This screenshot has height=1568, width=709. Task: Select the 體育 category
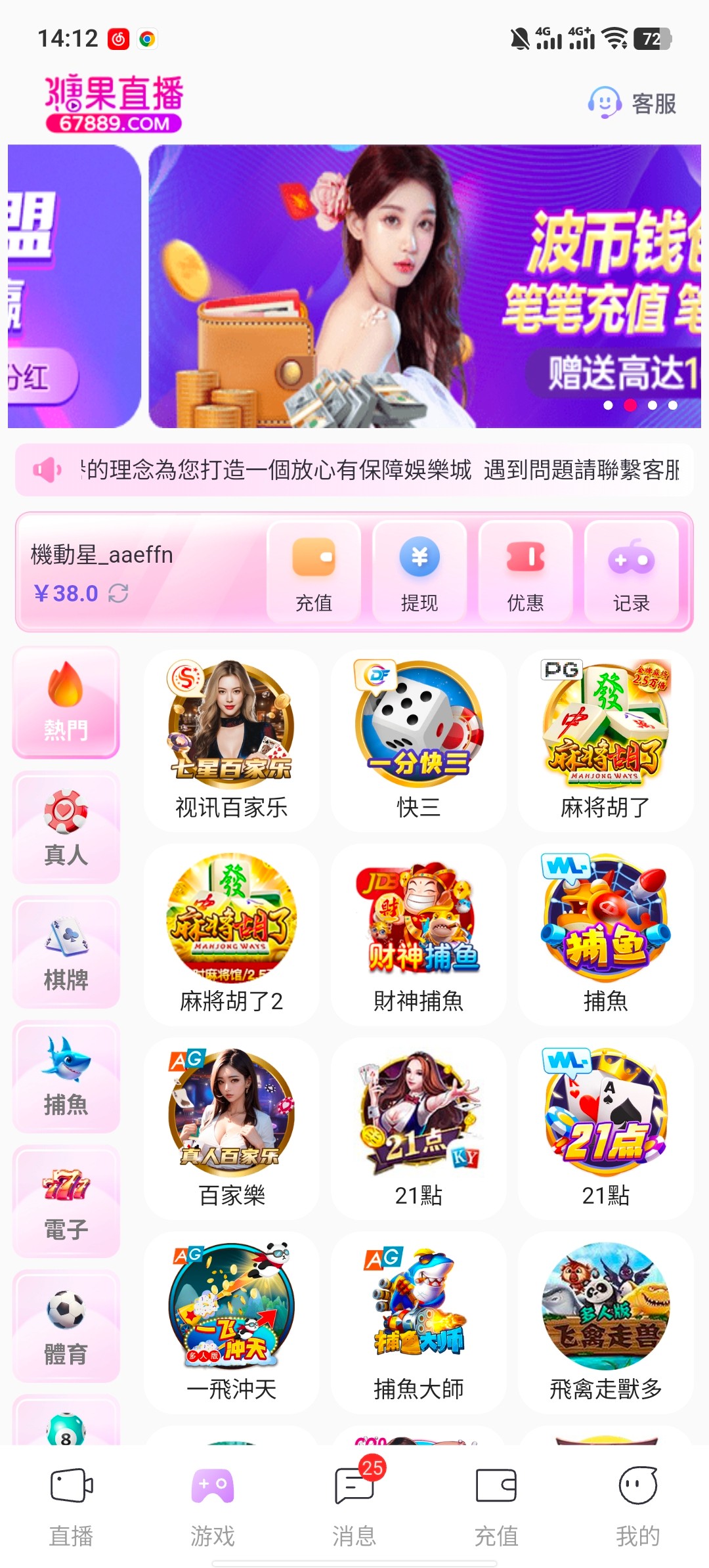[66, 1326]
